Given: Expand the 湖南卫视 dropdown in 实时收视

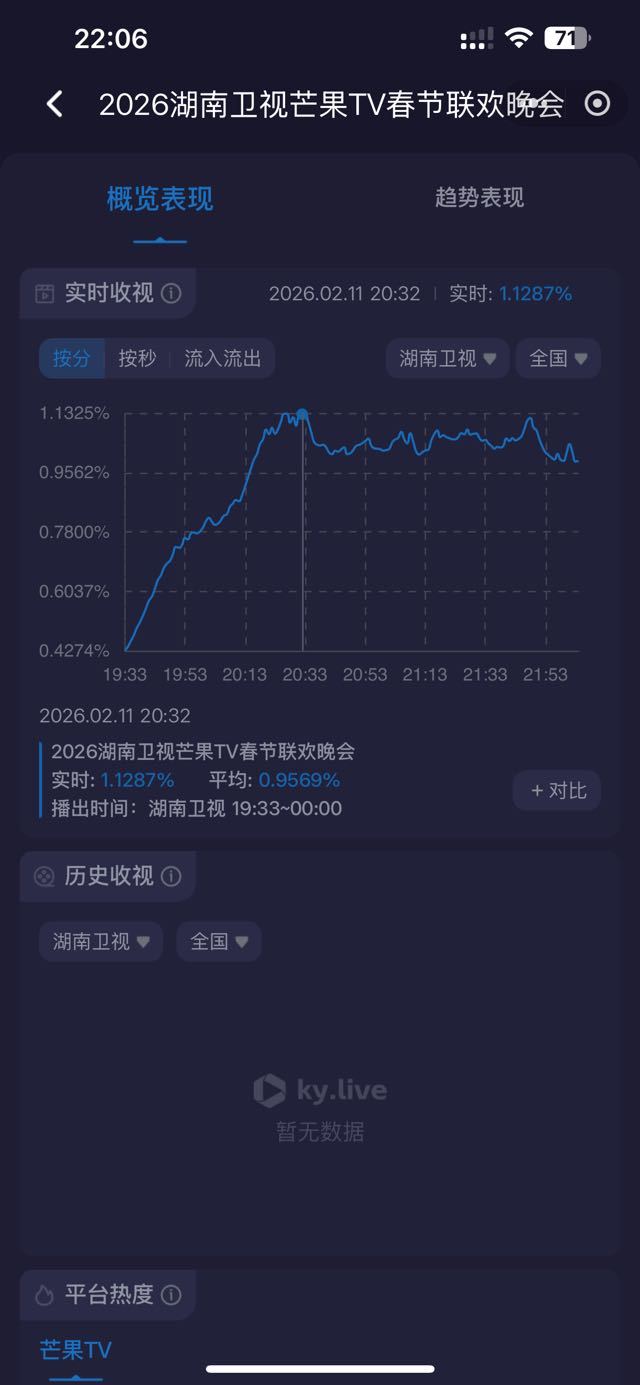Looking at the screenshot, I should point(448,359).
